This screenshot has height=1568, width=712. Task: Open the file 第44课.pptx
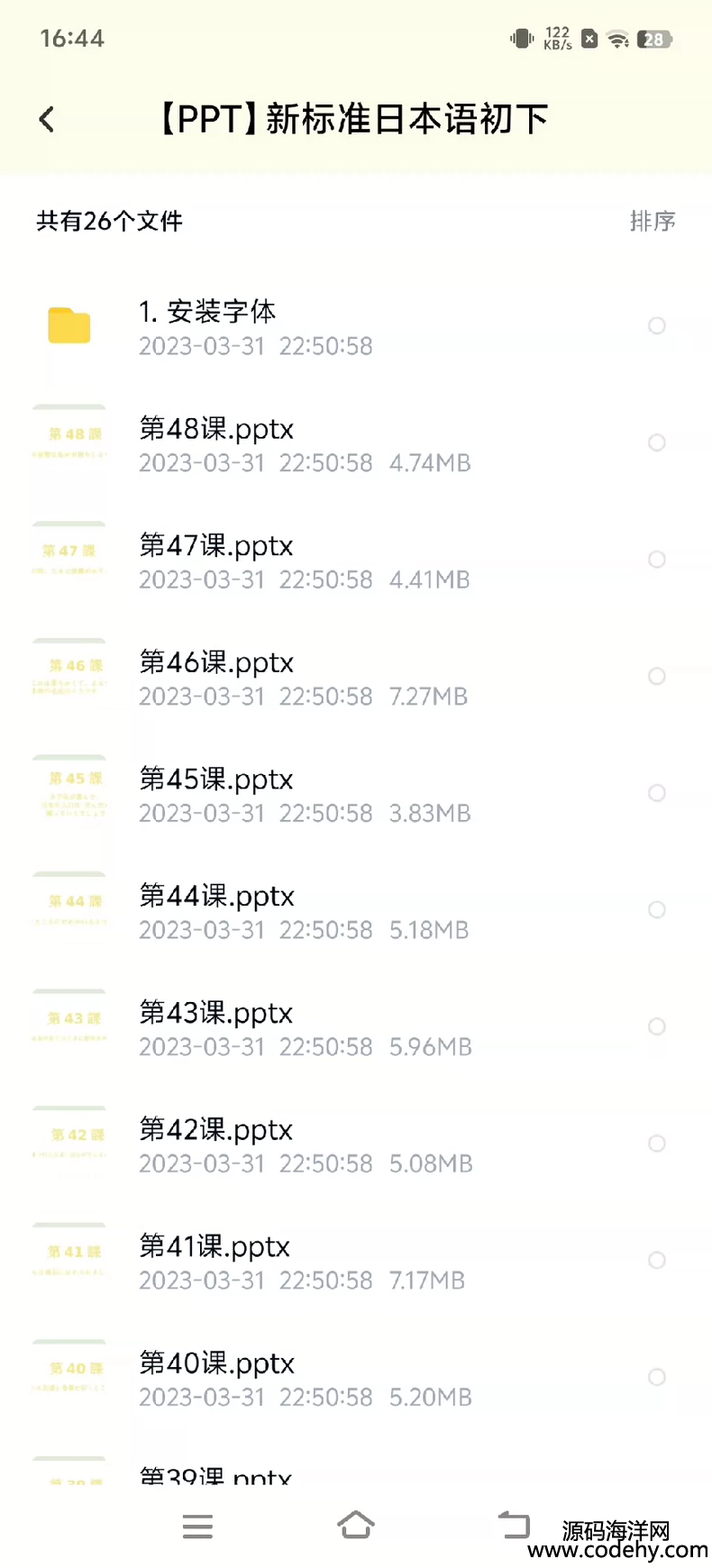tap(356, 910)
